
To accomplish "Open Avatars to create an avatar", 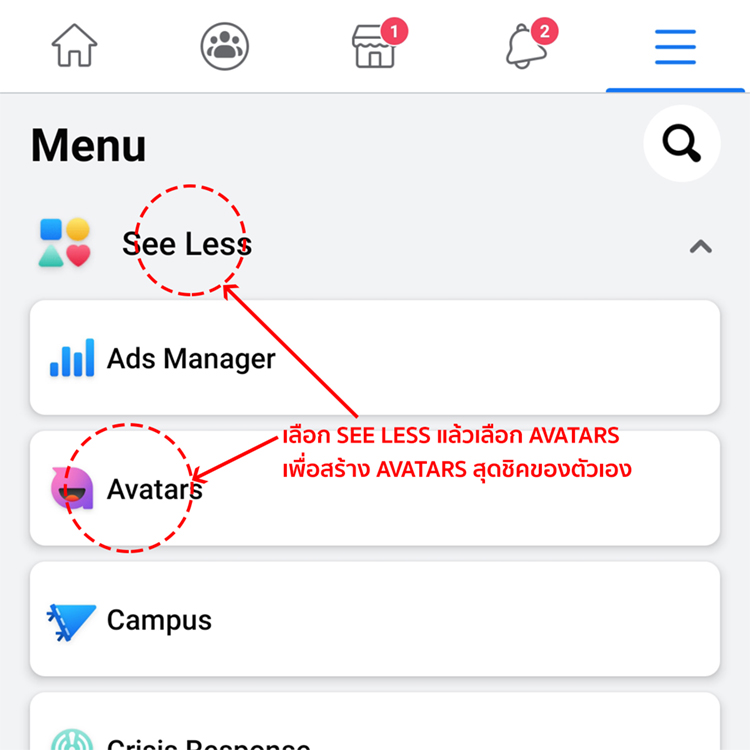I will (x=375, y=488).
